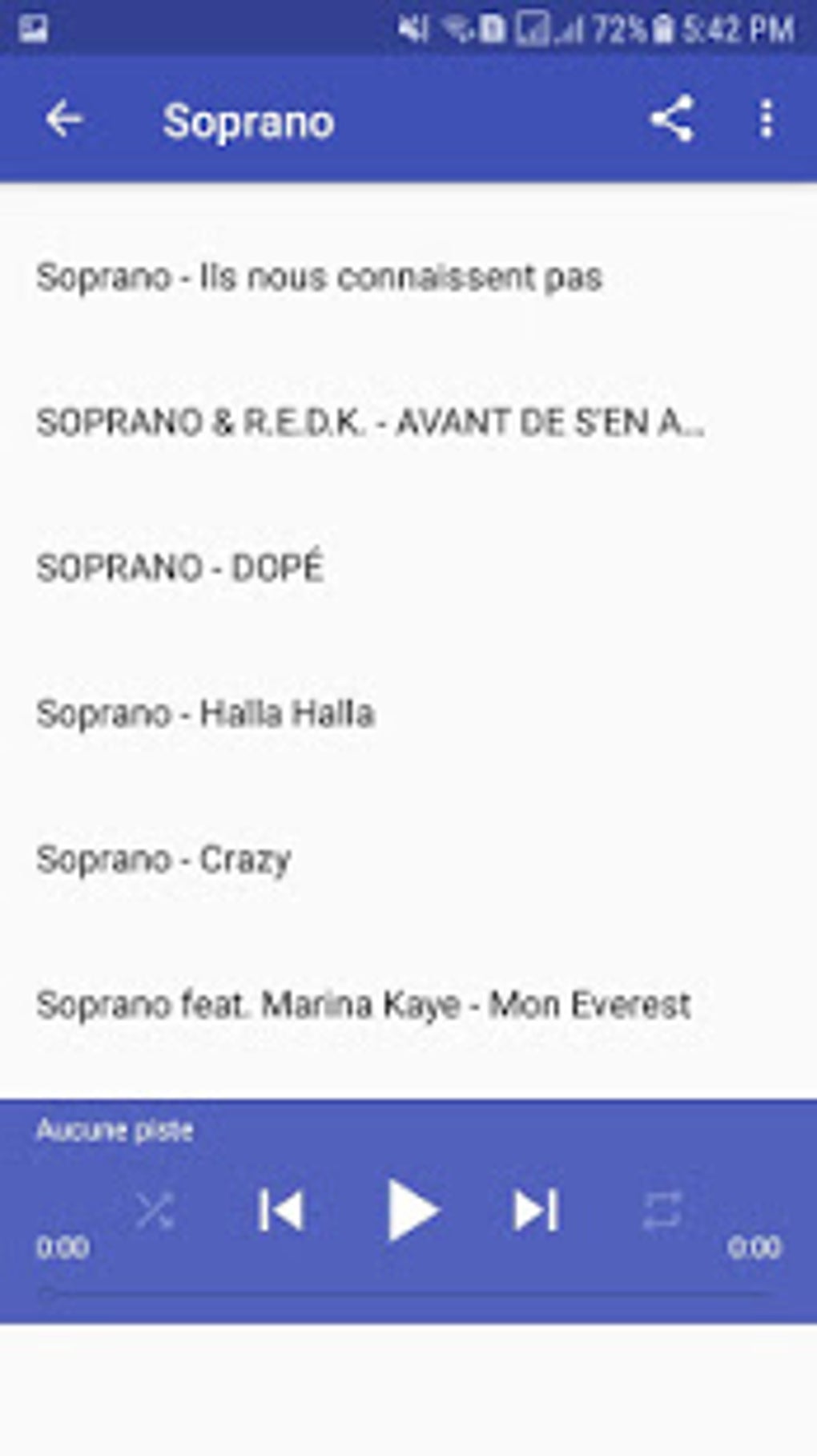817x1456 pixels.
Task: Open Soprano feat. Marina Kaye - Mon Everest
Action: click(363, 1005)
